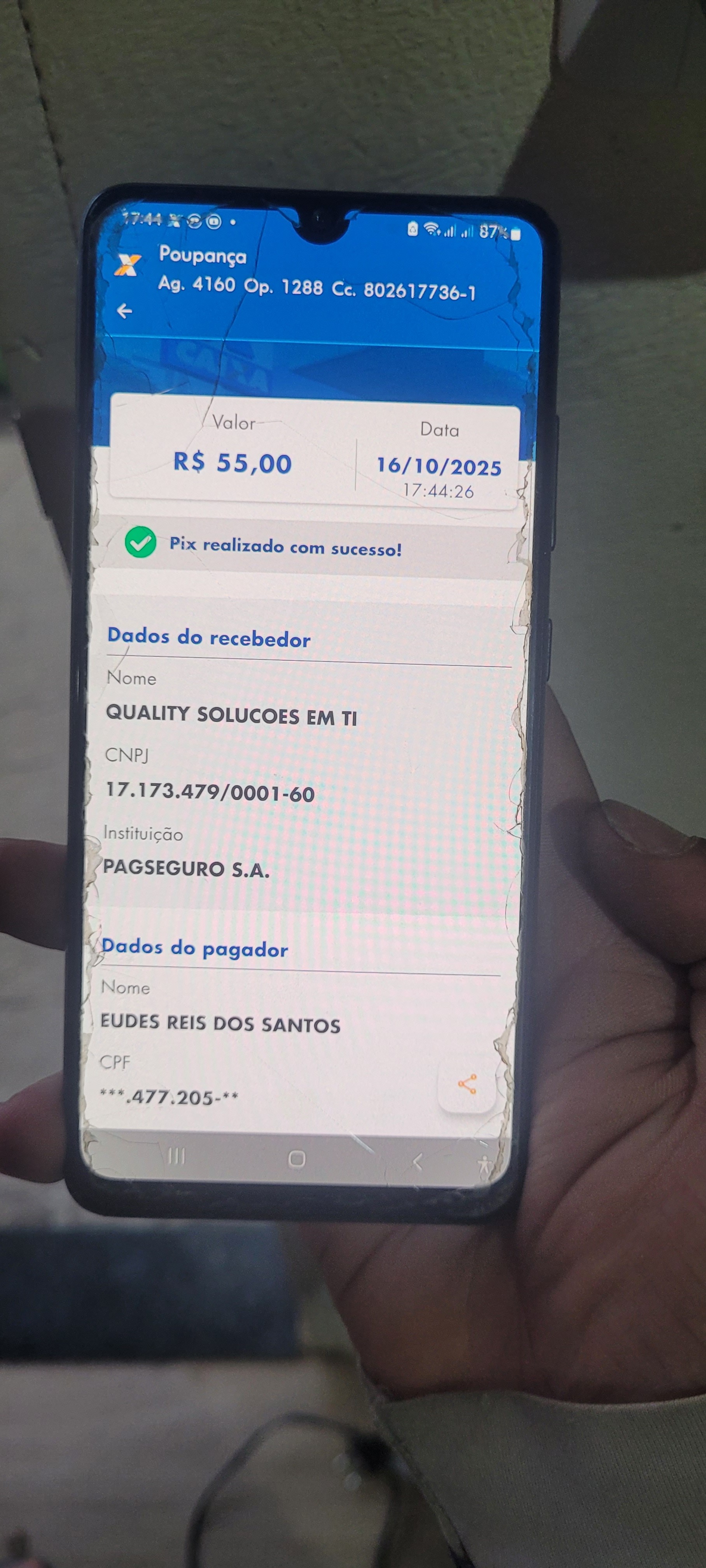Screen dimensions: 706x1568
Task: Go to the home screen
Action: (296, 1159)
